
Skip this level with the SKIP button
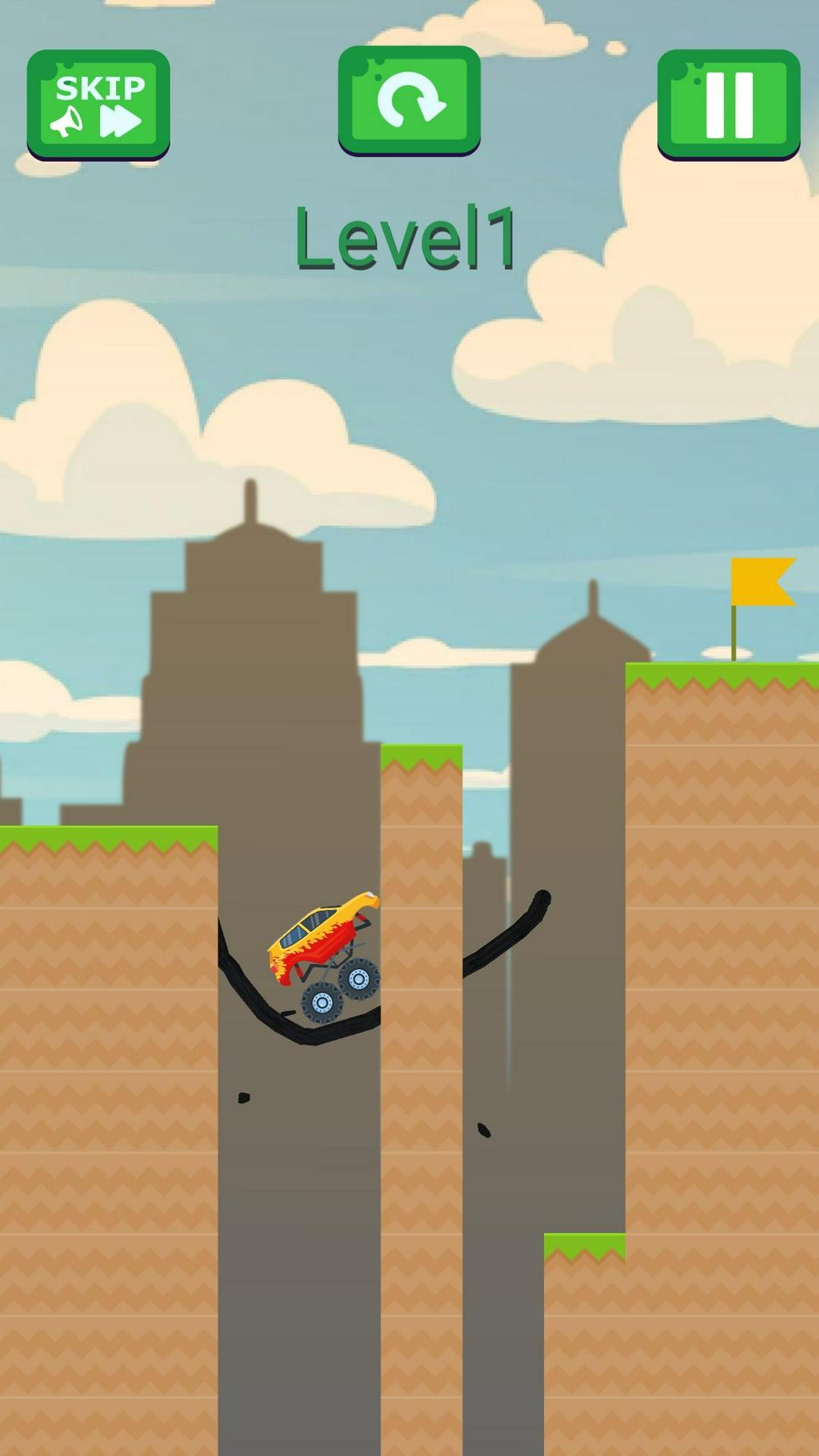(99, 103)
